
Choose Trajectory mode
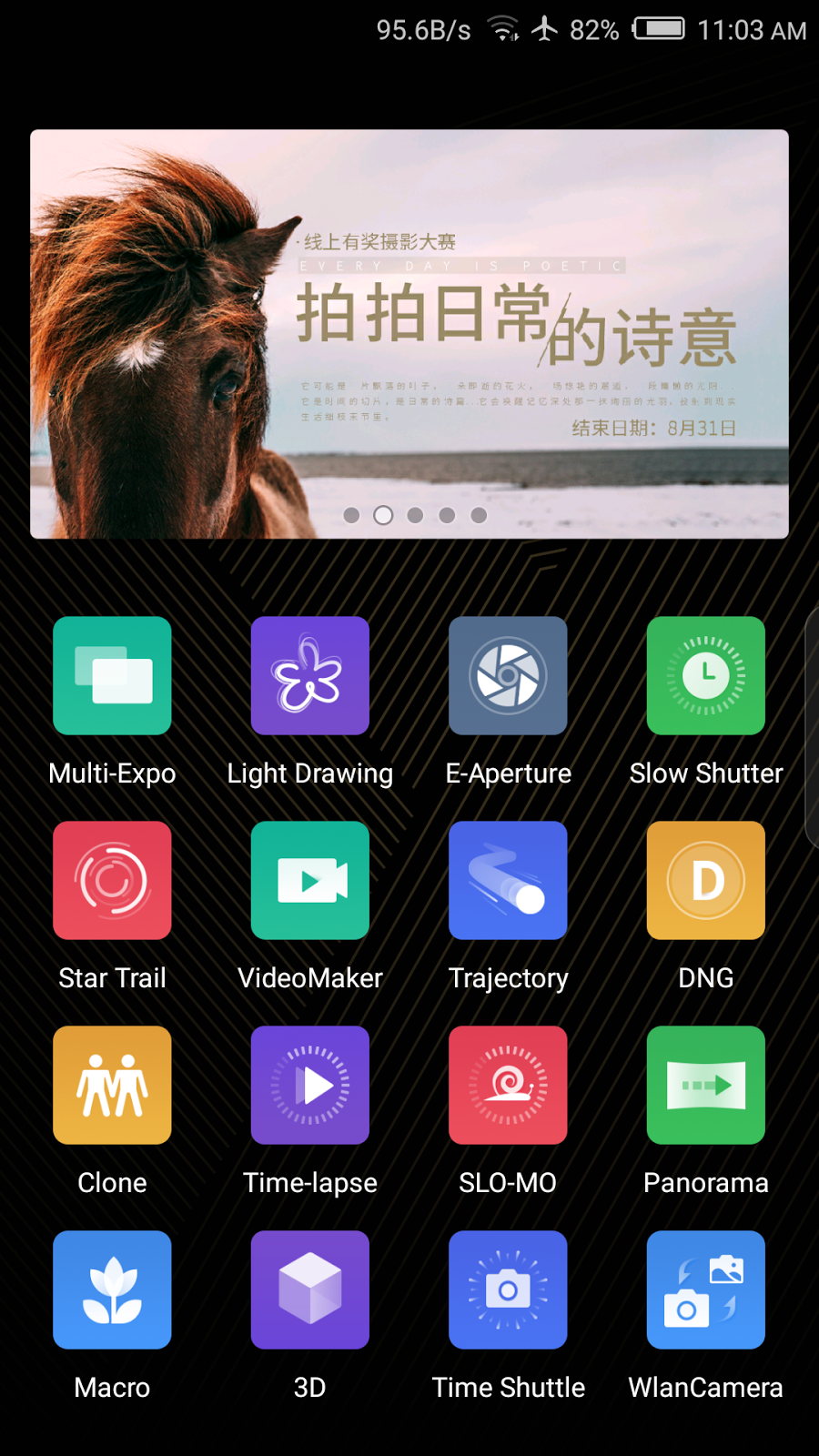(508, 881)
